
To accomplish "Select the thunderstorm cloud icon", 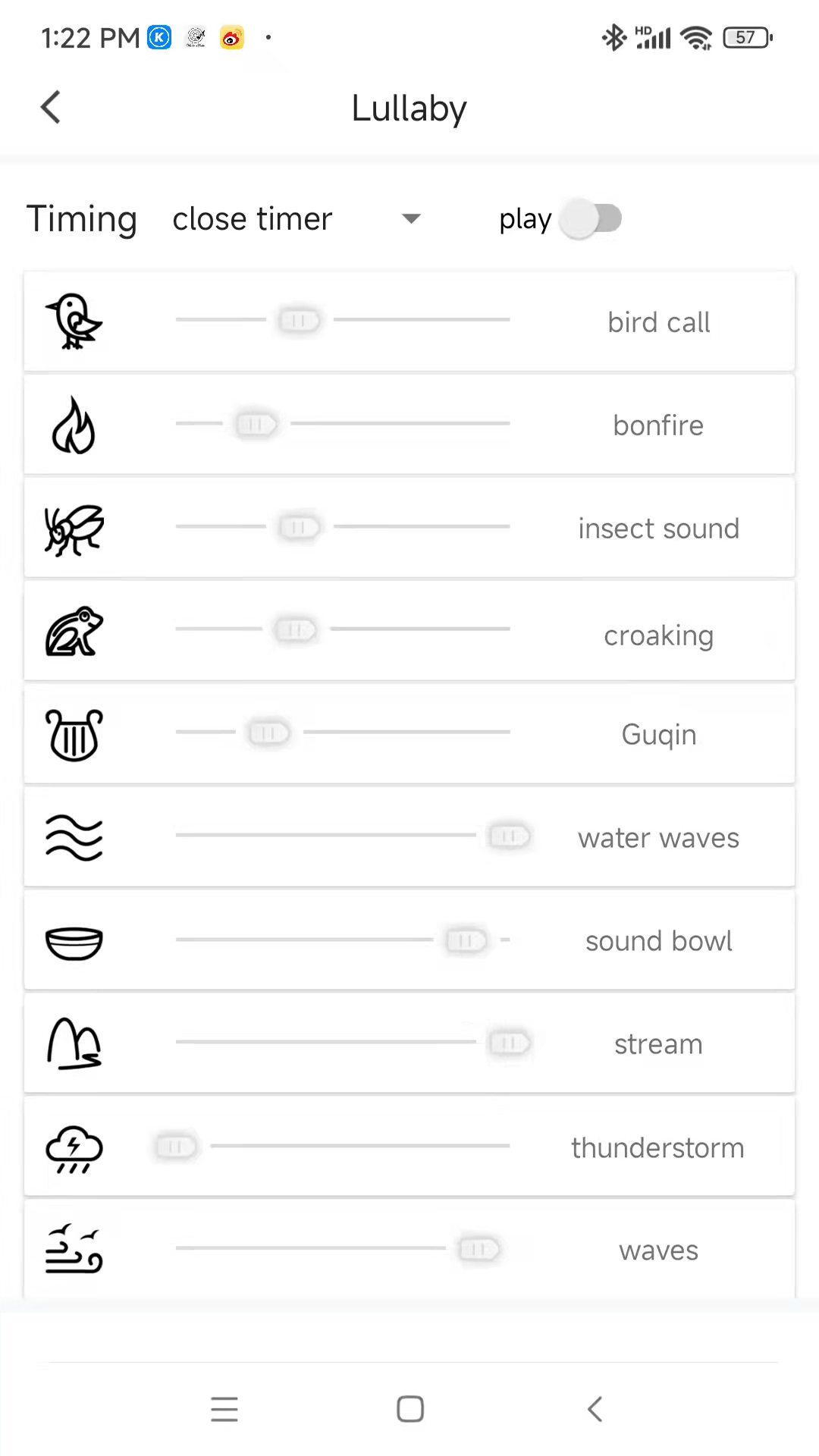I will tap(74, 1147).
